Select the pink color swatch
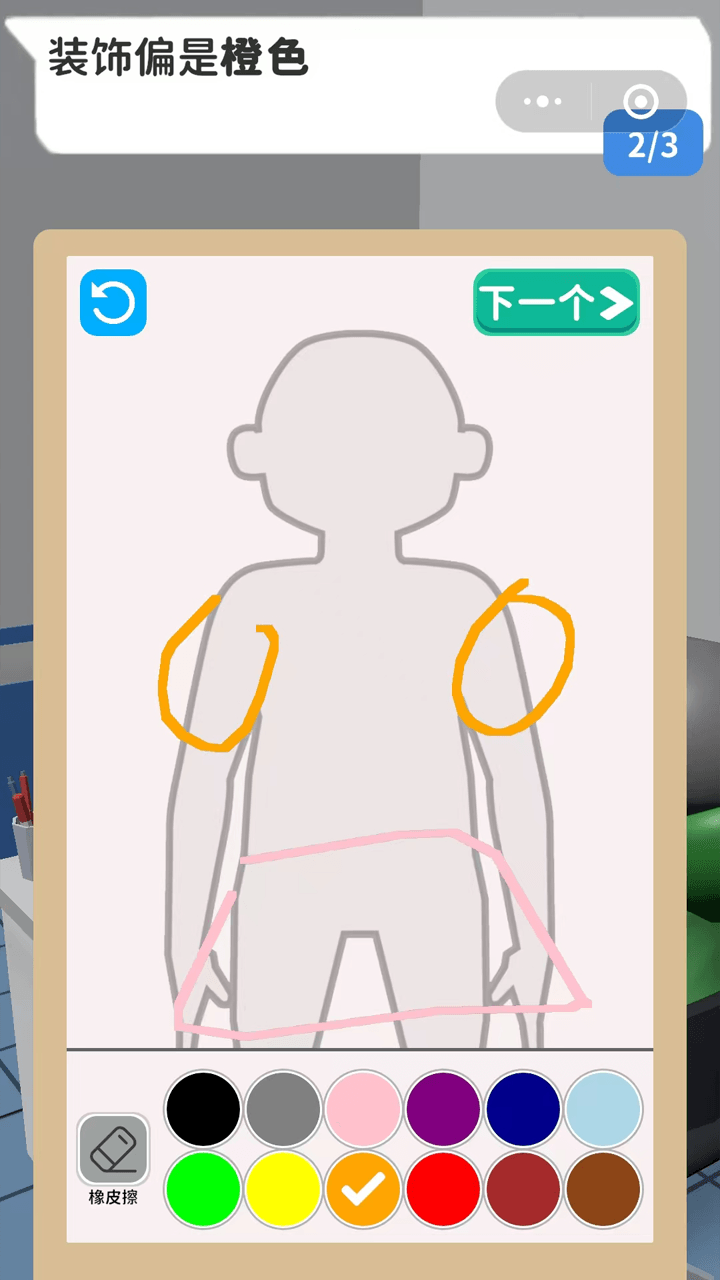The height and width of the screenshot is (1280, 720). click(x=363, y=1109)
